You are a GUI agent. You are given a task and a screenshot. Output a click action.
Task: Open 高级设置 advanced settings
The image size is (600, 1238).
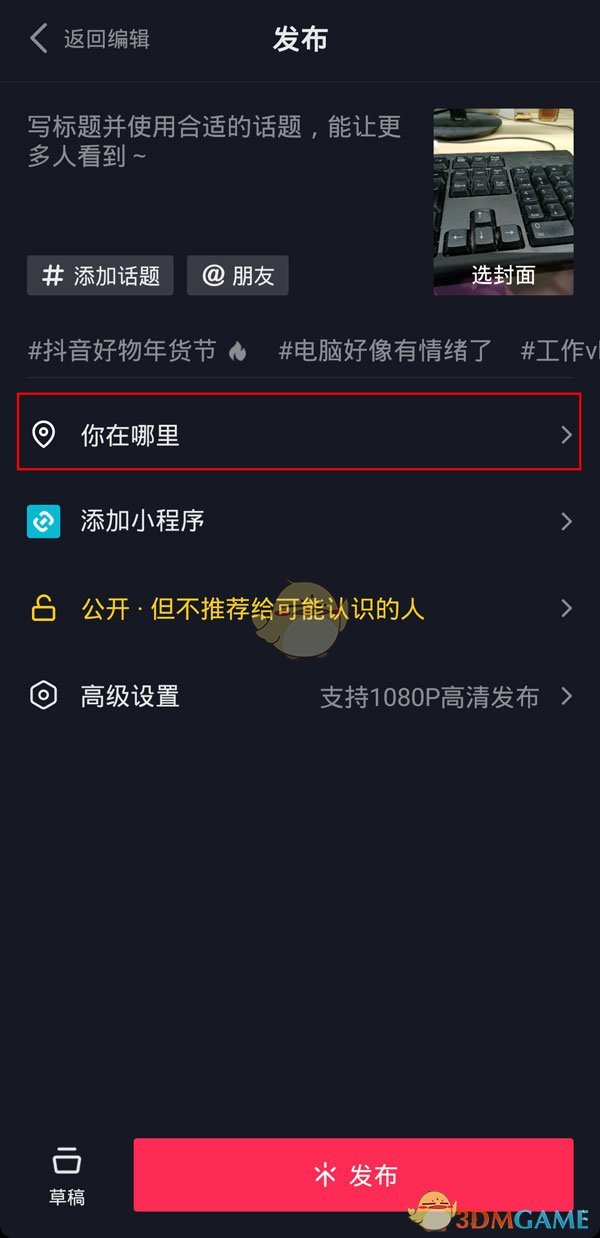[300, 696]
